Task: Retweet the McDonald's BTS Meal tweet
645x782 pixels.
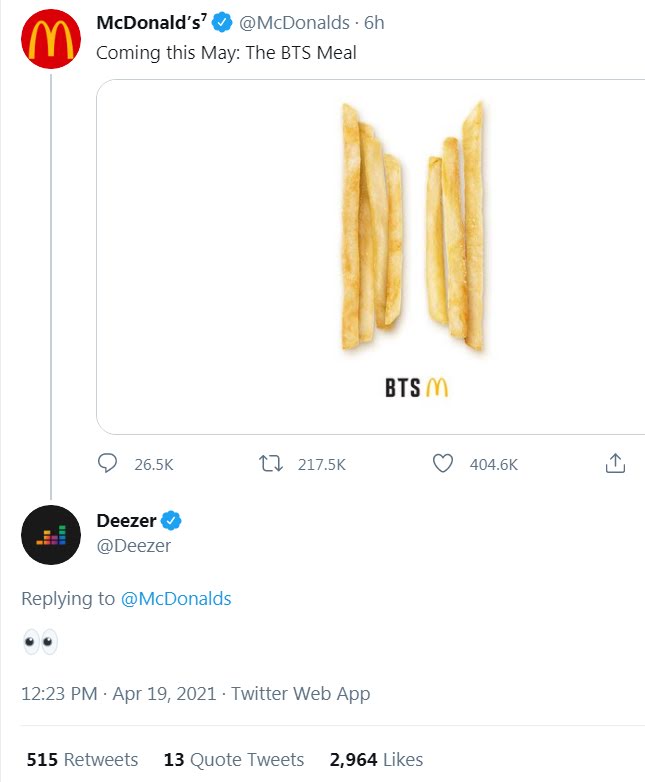Action: point(270,464)
